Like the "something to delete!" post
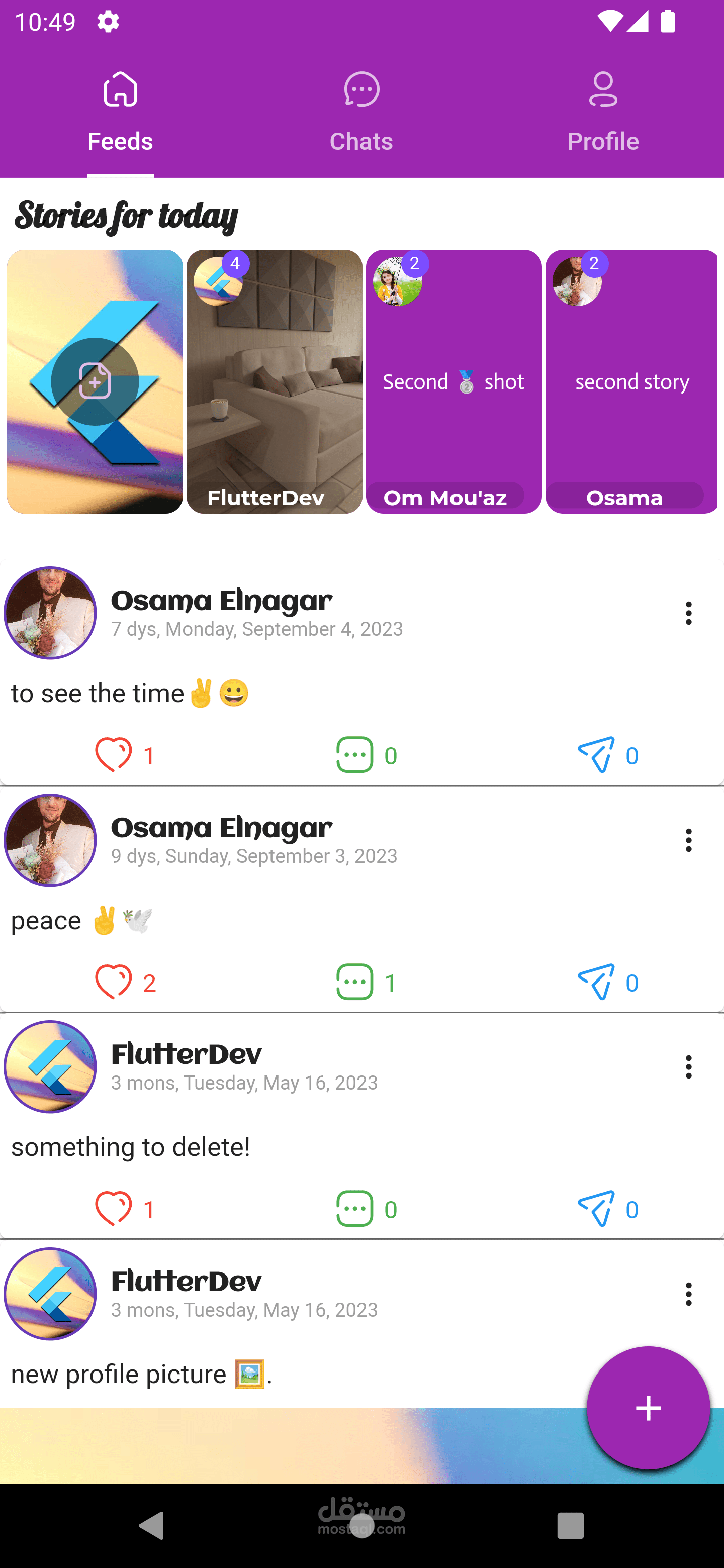 (114, 1208)
